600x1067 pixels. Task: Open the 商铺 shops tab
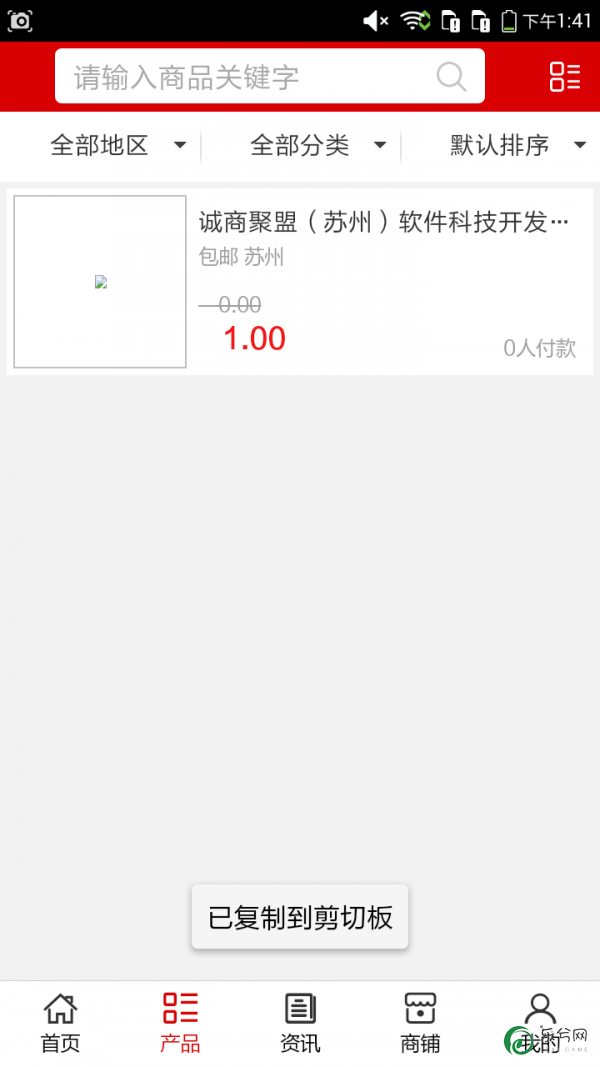pyautogui.click(x=420, y=1023)
